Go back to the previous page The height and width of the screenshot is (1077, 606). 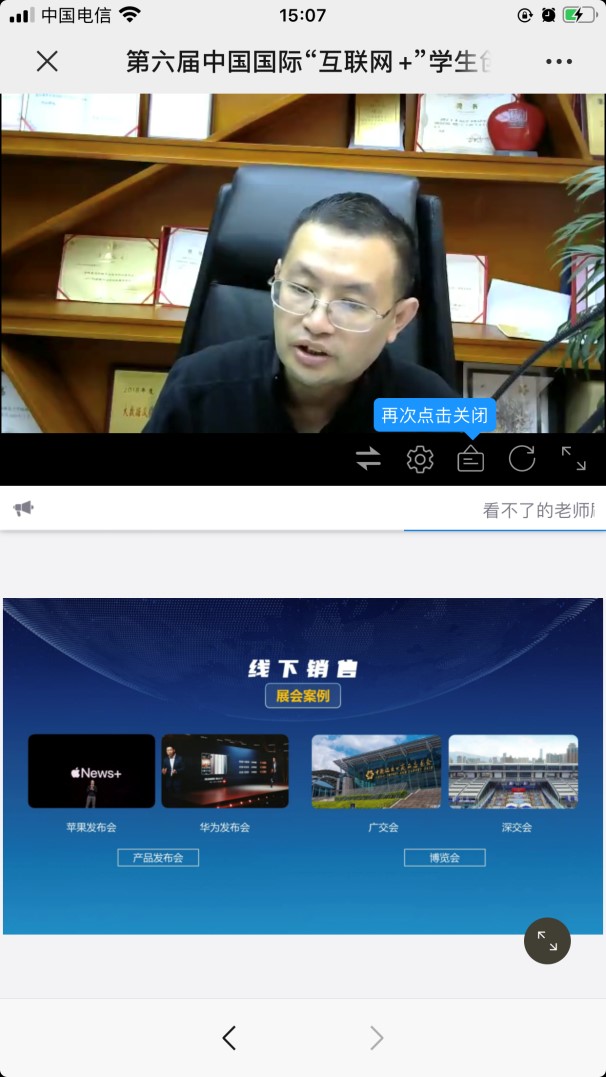229,1038
